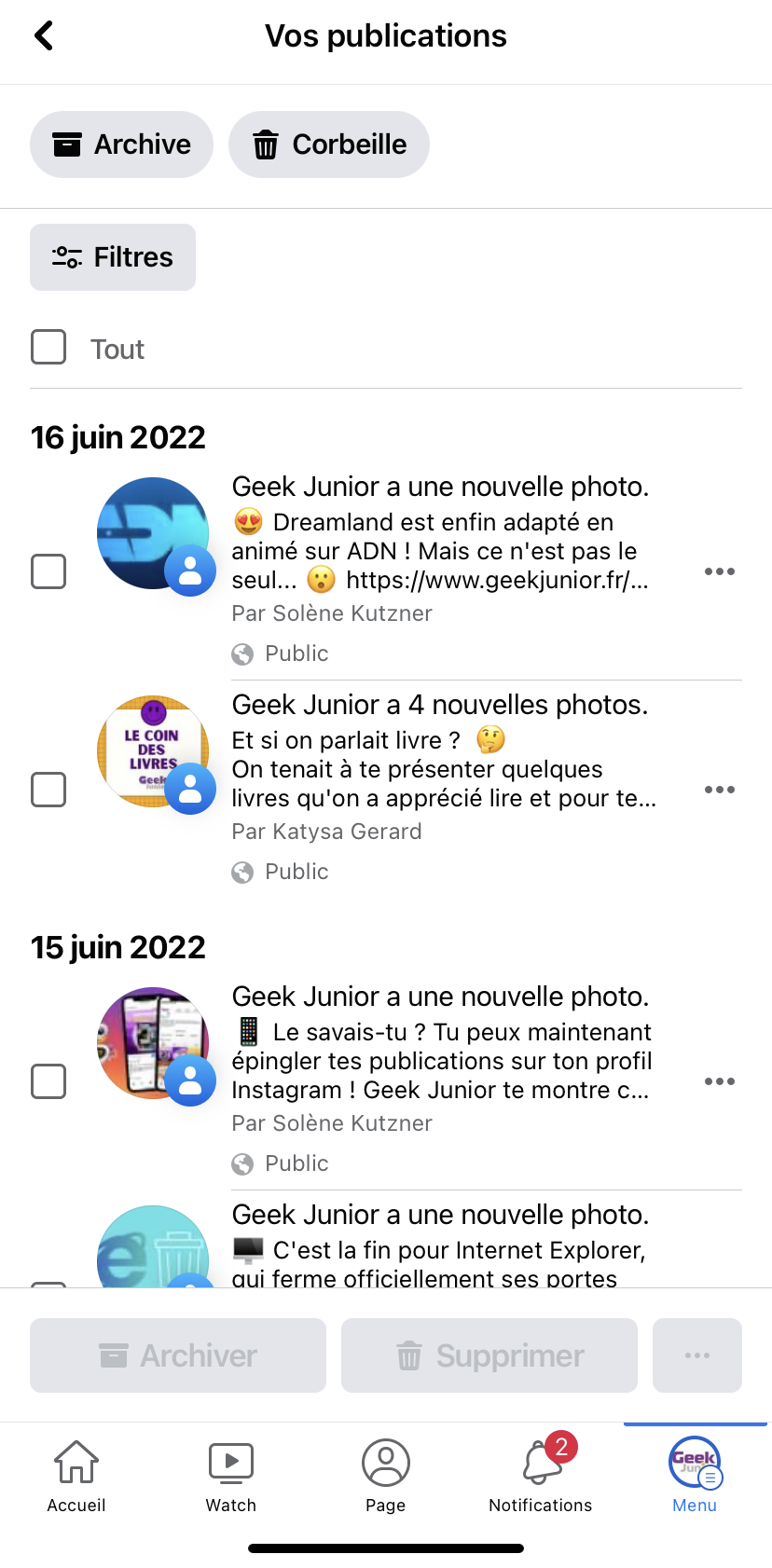Select the 'Et si on parlait livre' post

click(48, 790)
